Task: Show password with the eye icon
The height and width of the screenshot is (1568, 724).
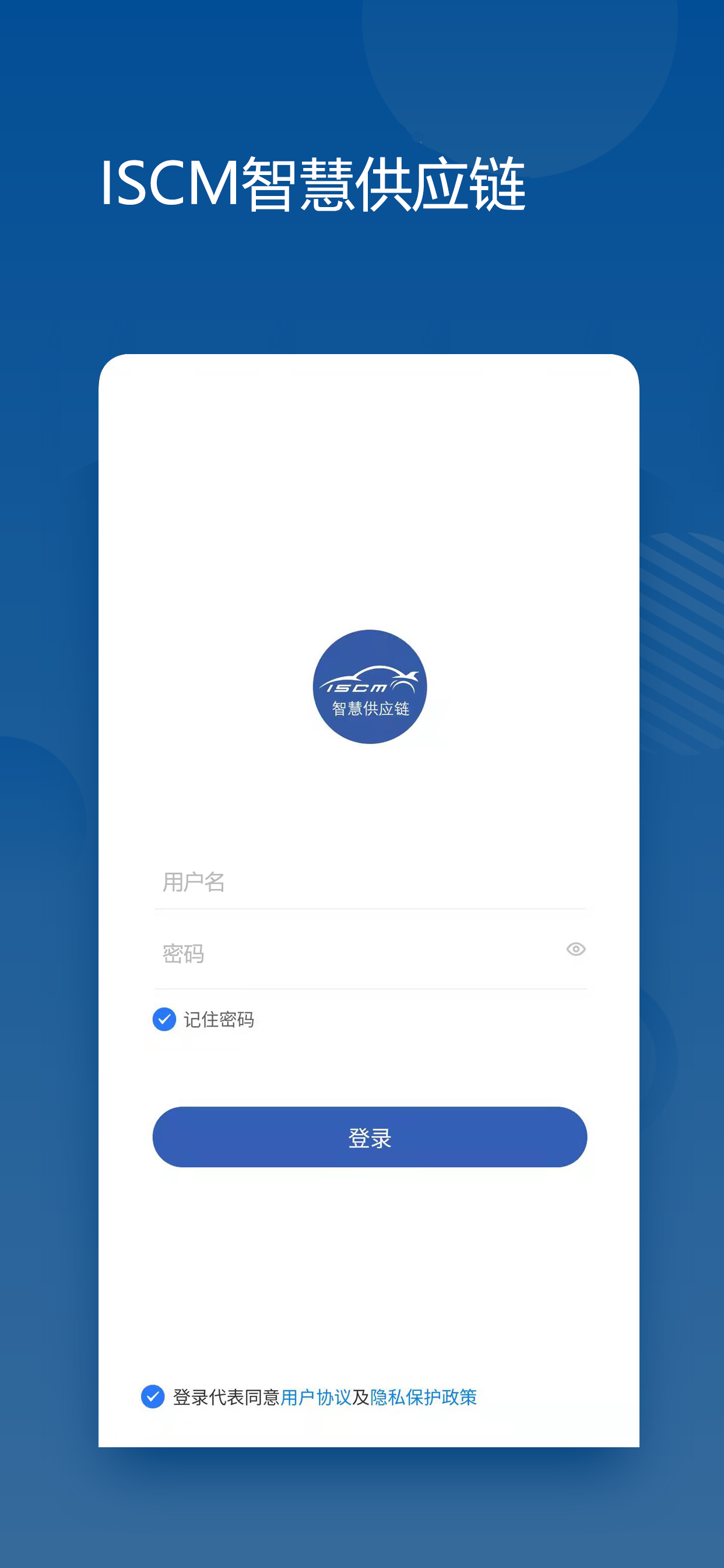Action: 575,950
